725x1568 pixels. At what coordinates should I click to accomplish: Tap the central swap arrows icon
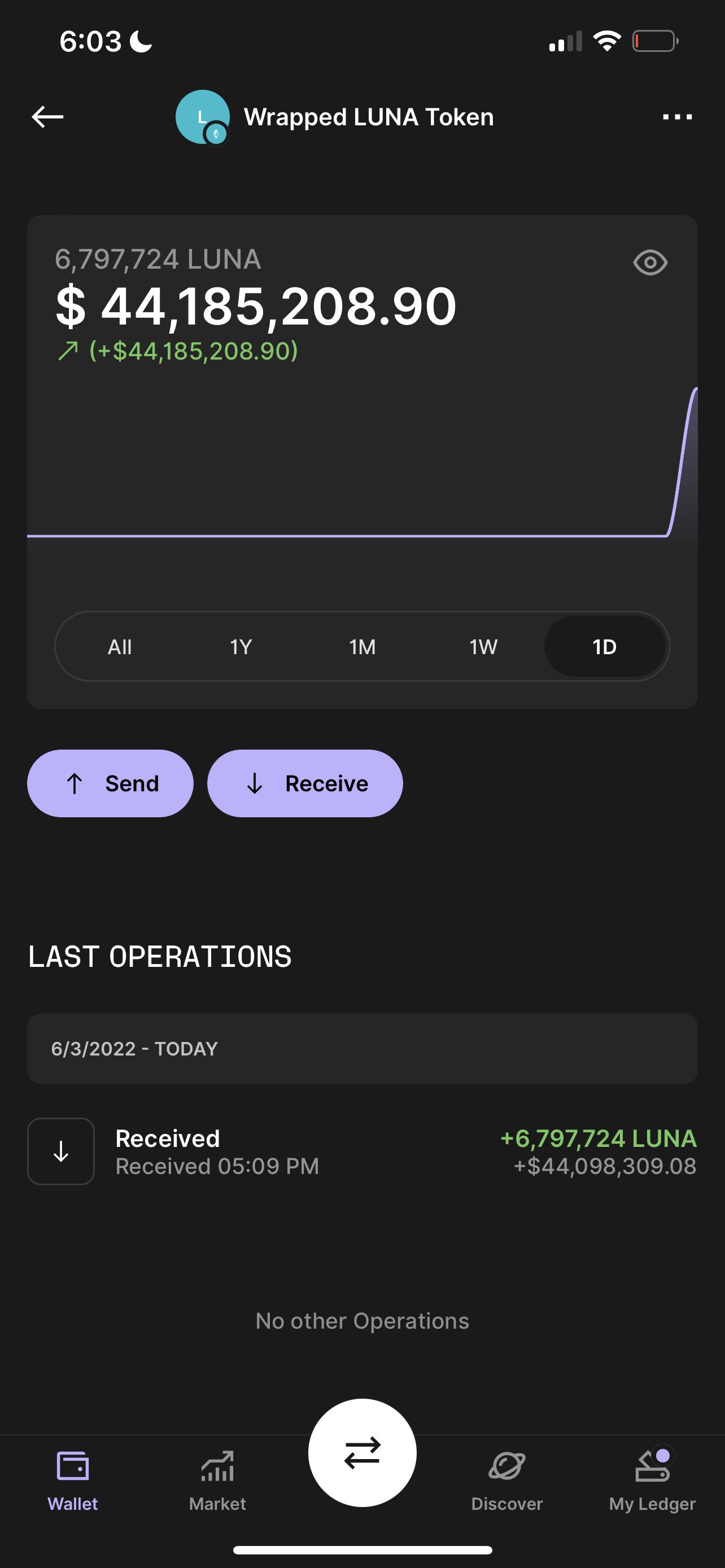tap(362, 1453)
